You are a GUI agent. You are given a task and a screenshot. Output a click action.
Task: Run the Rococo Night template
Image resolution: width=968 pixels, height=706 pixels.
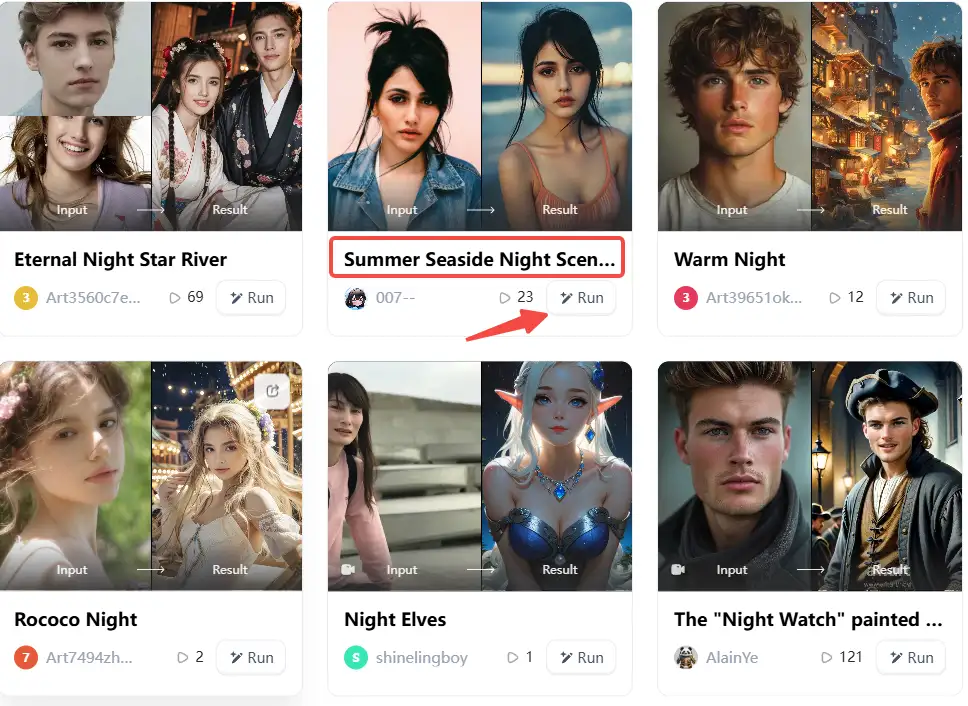tap(251, 657)
